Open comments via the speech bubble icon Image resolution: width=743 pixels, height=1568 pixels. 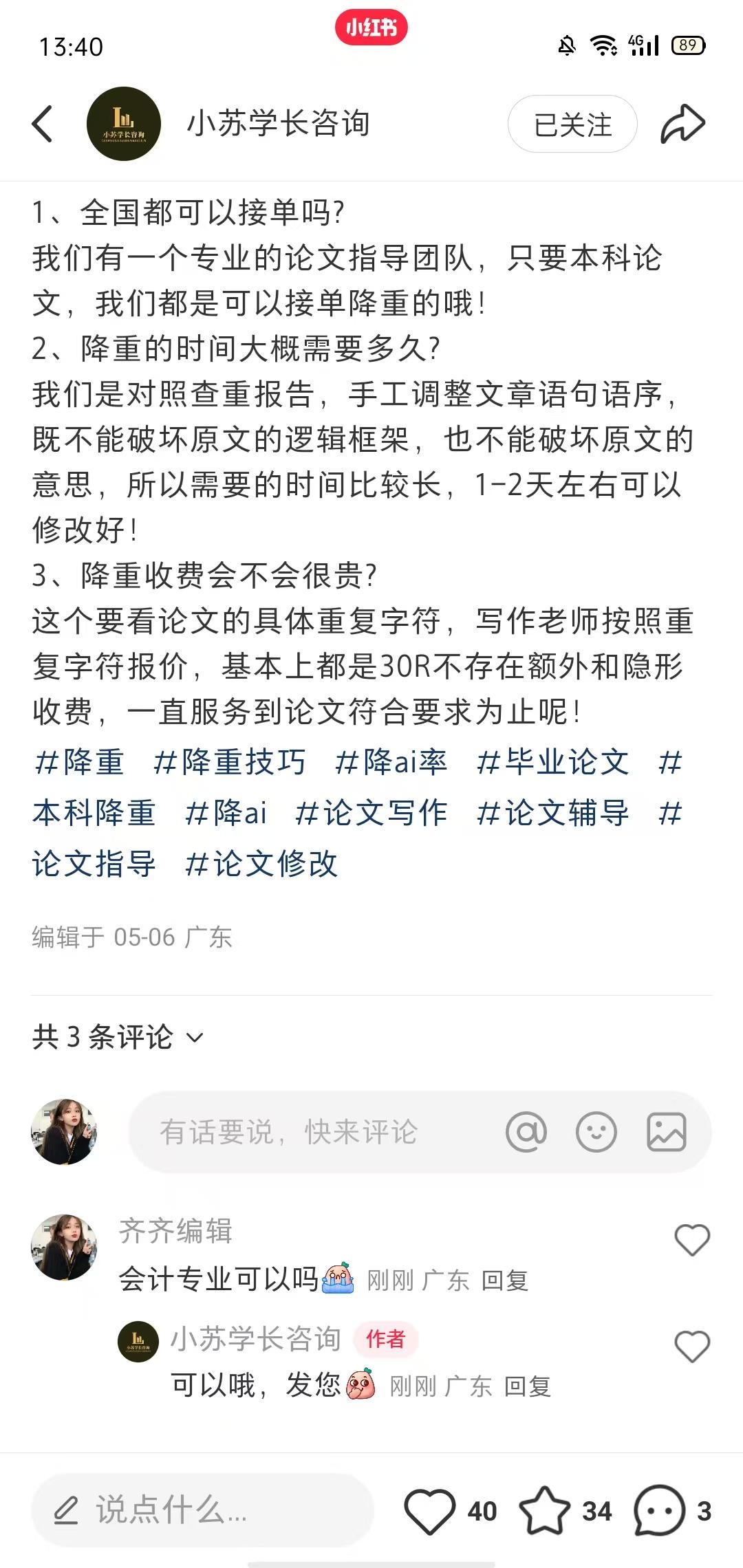tap(659, 1511)
